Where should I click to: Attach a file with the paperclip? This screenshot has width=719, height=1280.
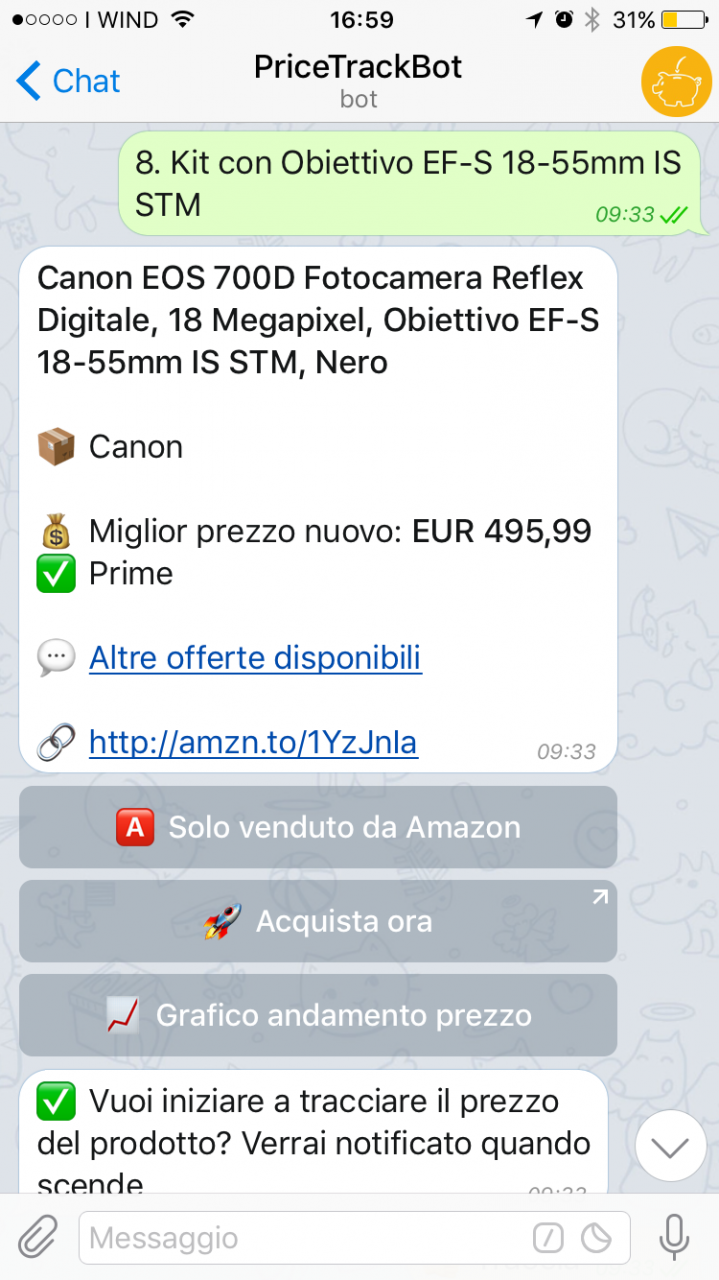pyautogui.click(x=37, y=1238)
